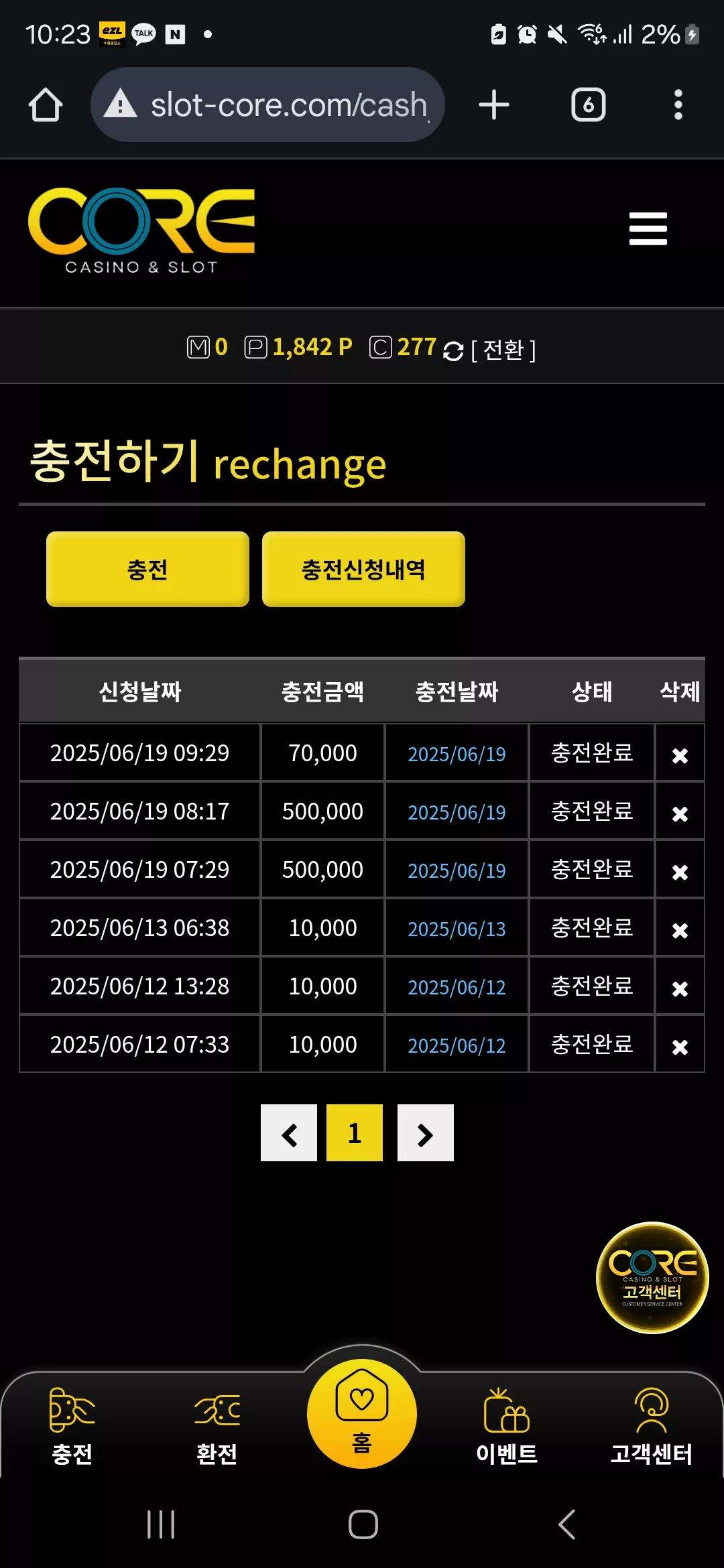Go to next page of results
The image size is (724, 1568).
pos(426,1132)
